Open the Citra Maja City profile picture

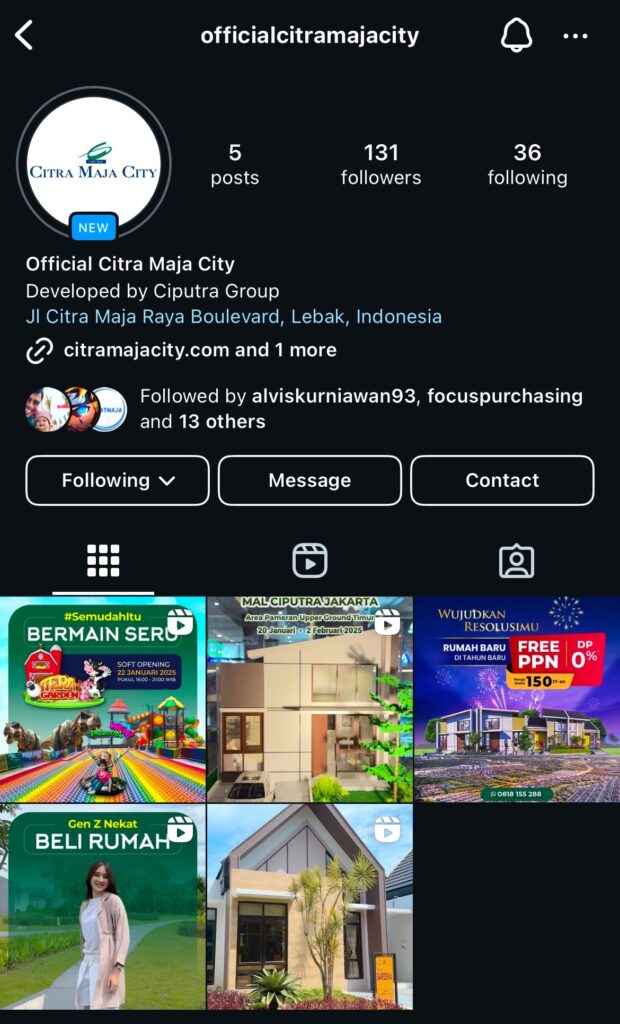[x=93, y=163]
